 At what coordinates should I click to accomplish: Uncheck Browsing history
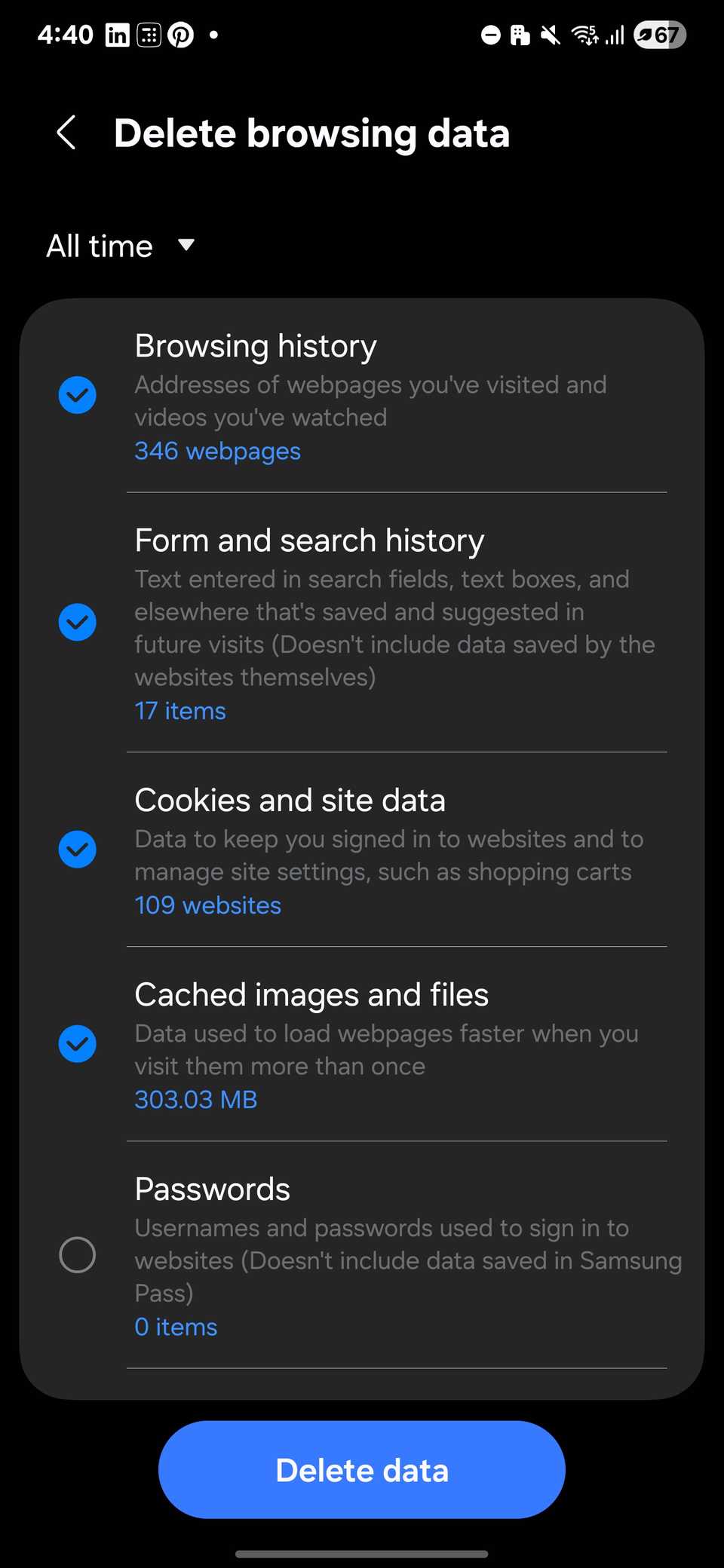pos(77,395)
